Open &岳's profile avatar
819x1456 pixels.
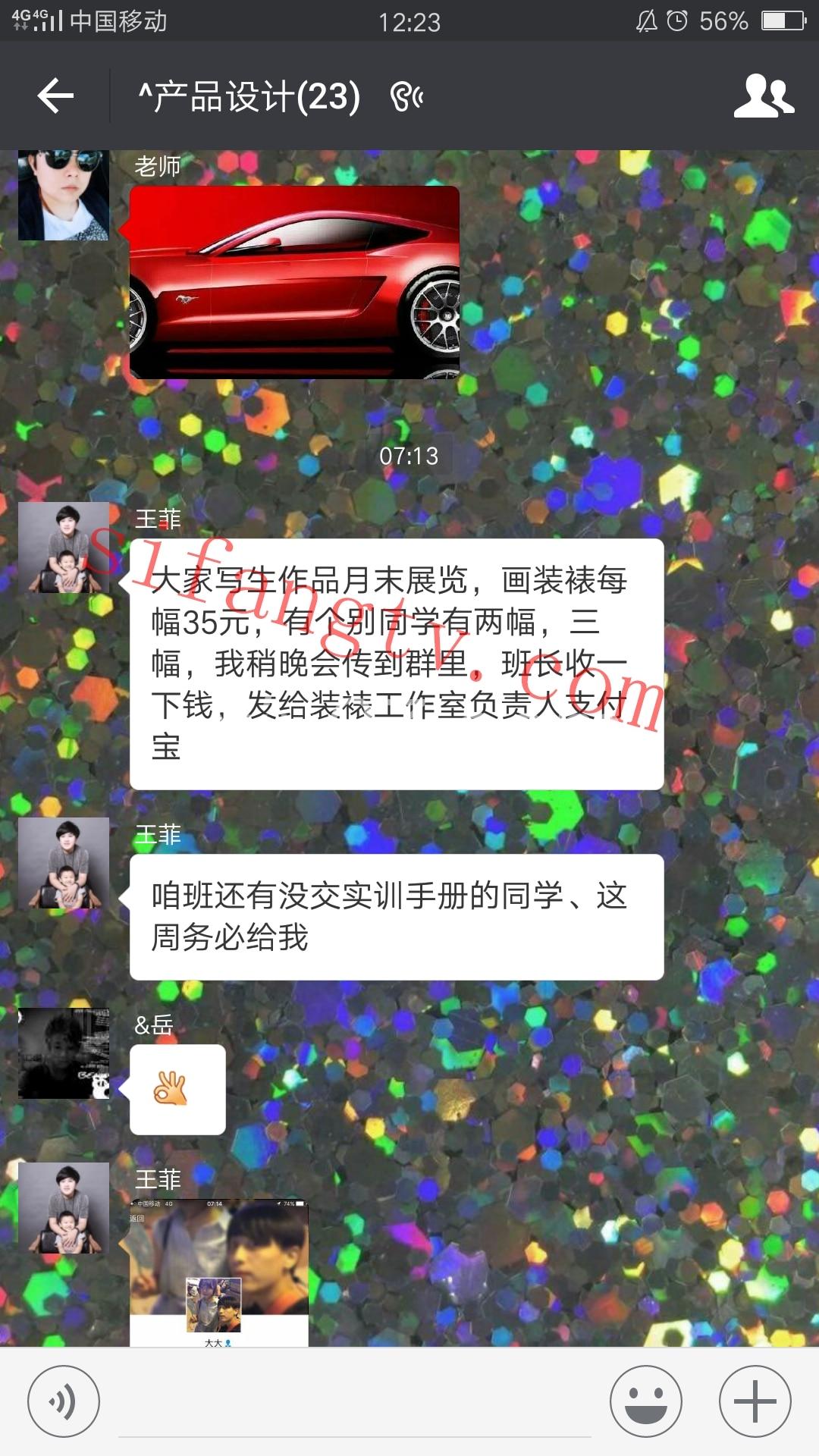[64, 1053]
